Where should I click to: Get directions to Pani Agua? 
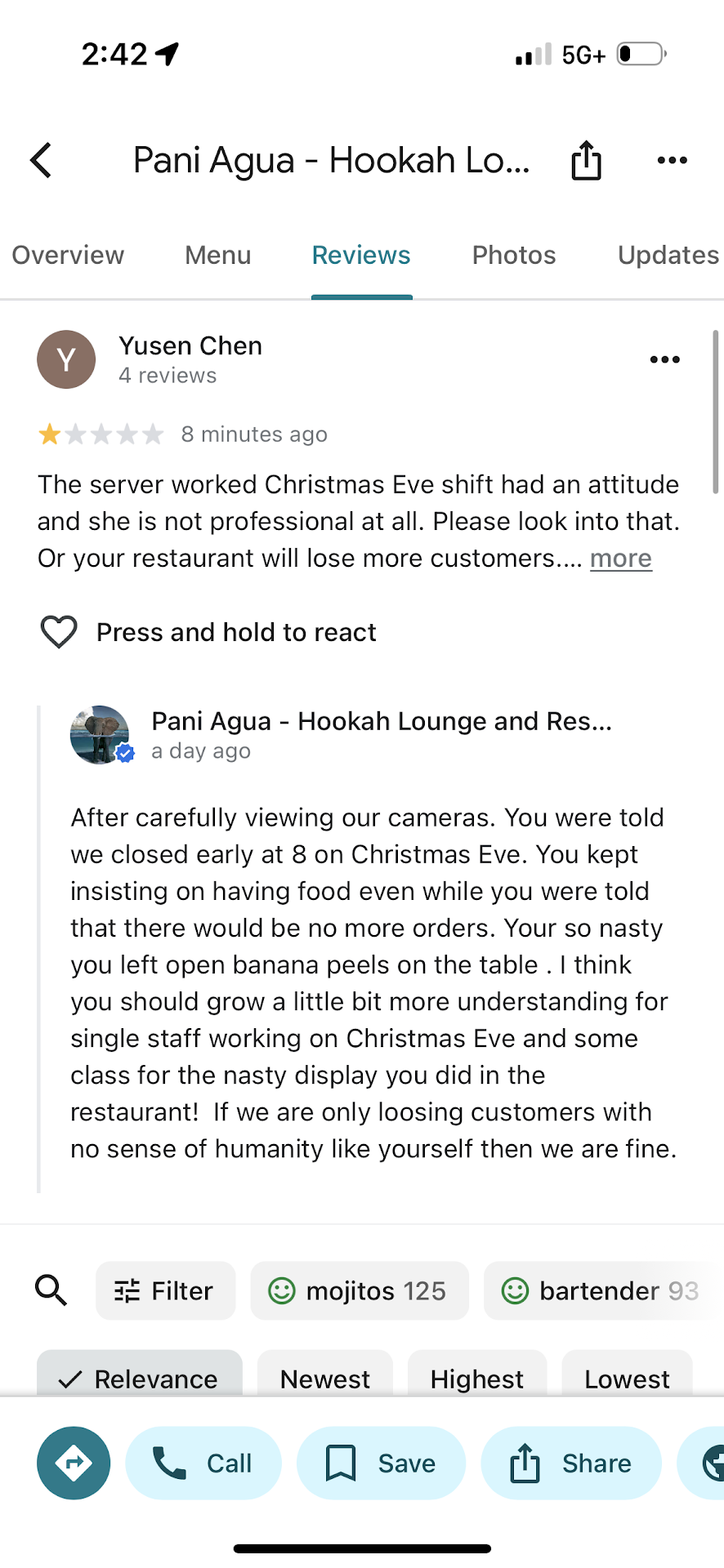point(74,1463)
